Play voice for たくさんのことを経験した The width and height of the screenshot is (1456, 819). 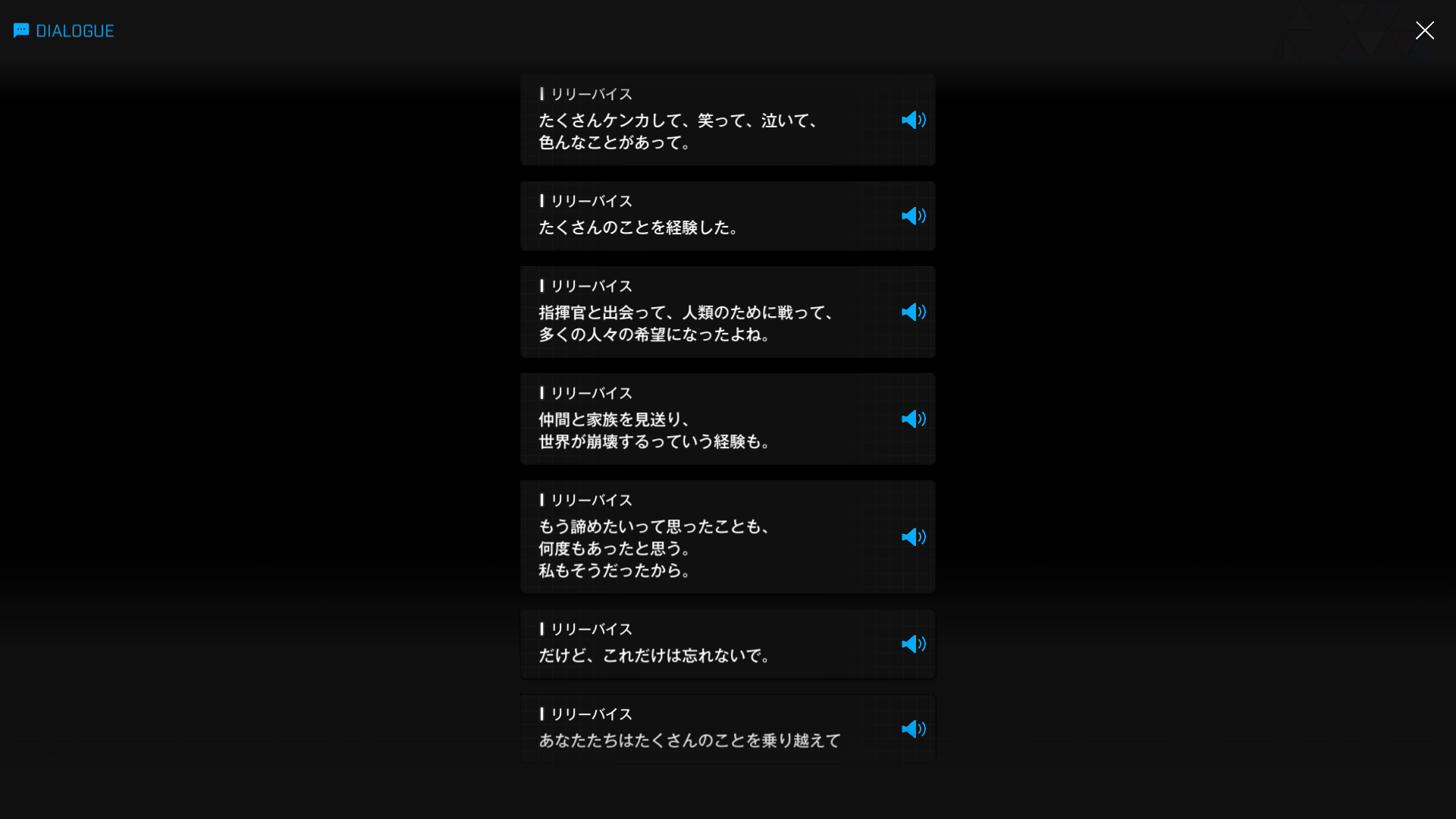(913, 216)
